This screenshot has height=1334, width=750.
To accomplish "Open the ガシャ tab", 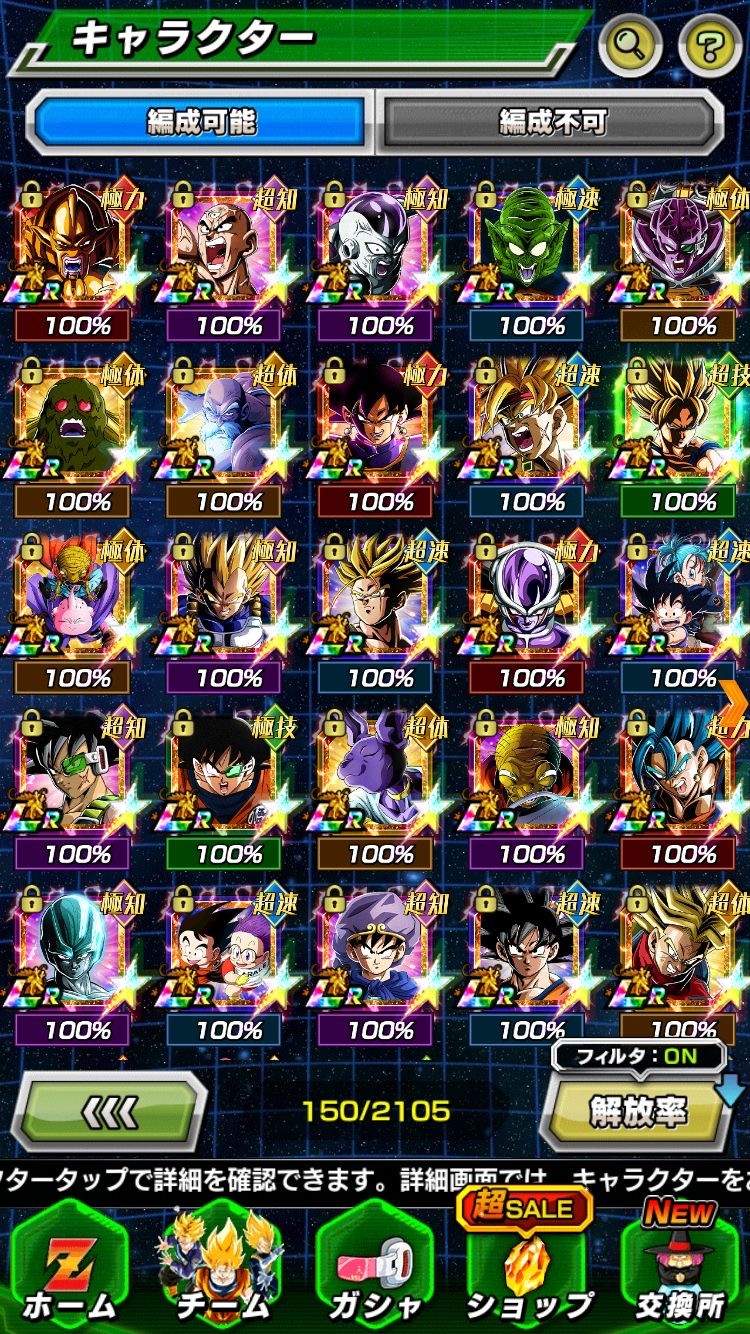I will pos(374,1270).
